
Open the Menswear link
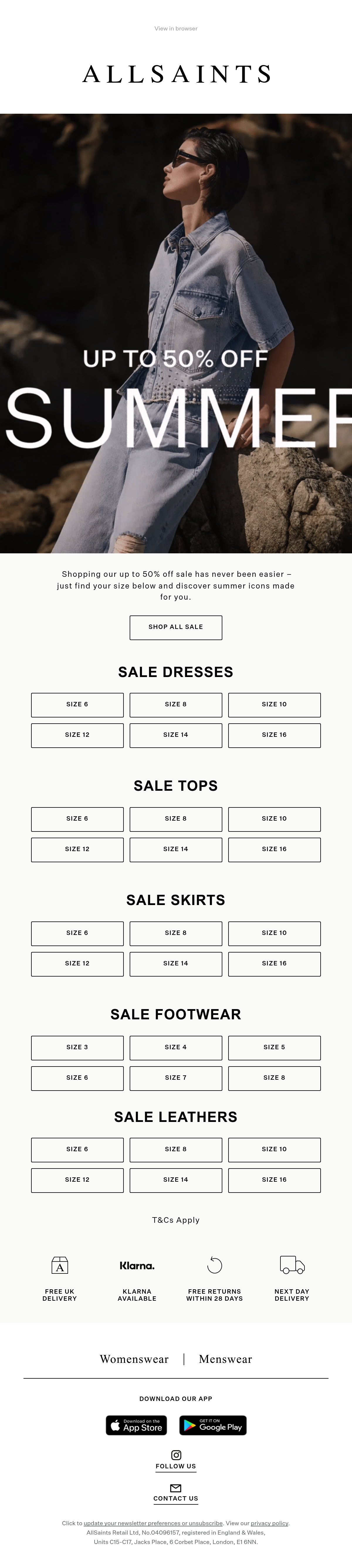225,1359
